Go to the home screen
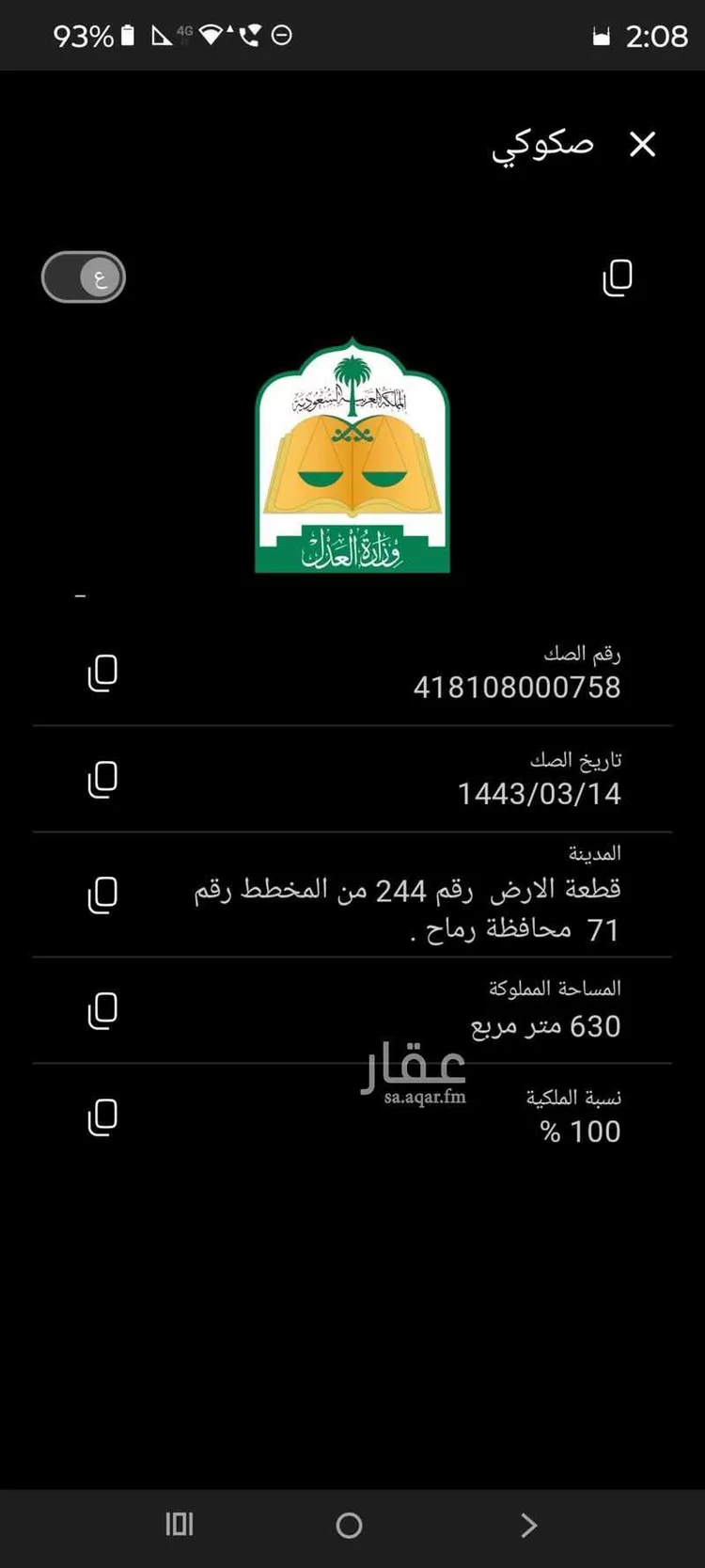The width and height of the screenshot is (705, 1568). 349,1525
